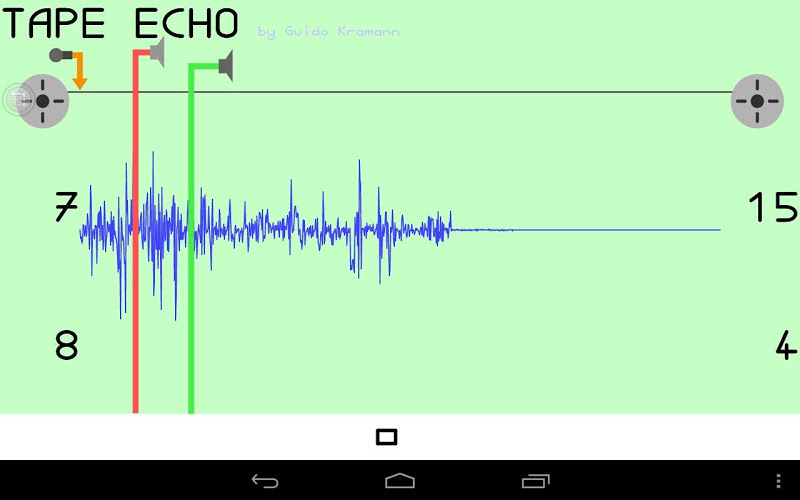Tap the black rectangle button in white bar

pos(387,437)
